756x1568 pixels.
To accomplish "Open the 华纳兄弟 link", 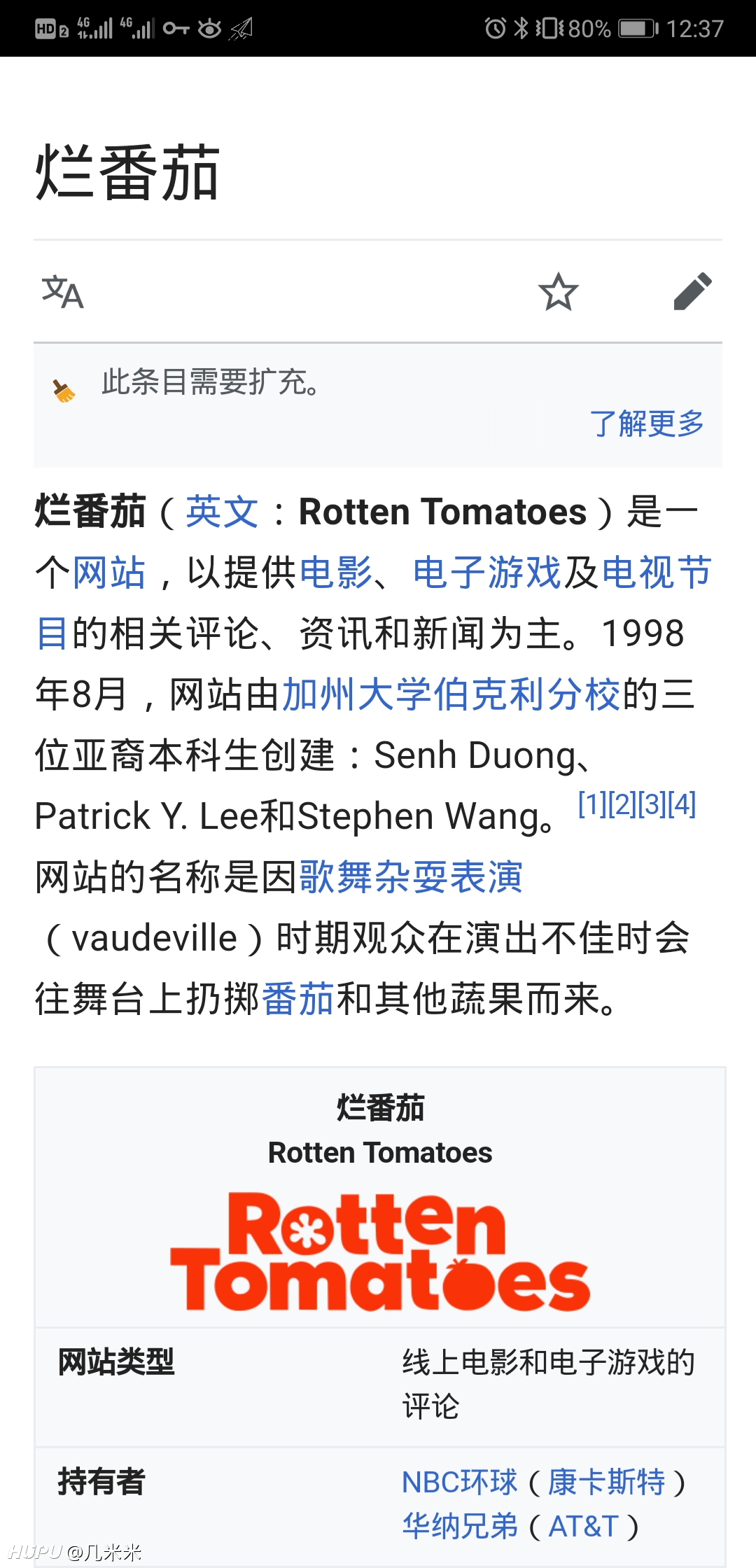I will (460, 1526).
